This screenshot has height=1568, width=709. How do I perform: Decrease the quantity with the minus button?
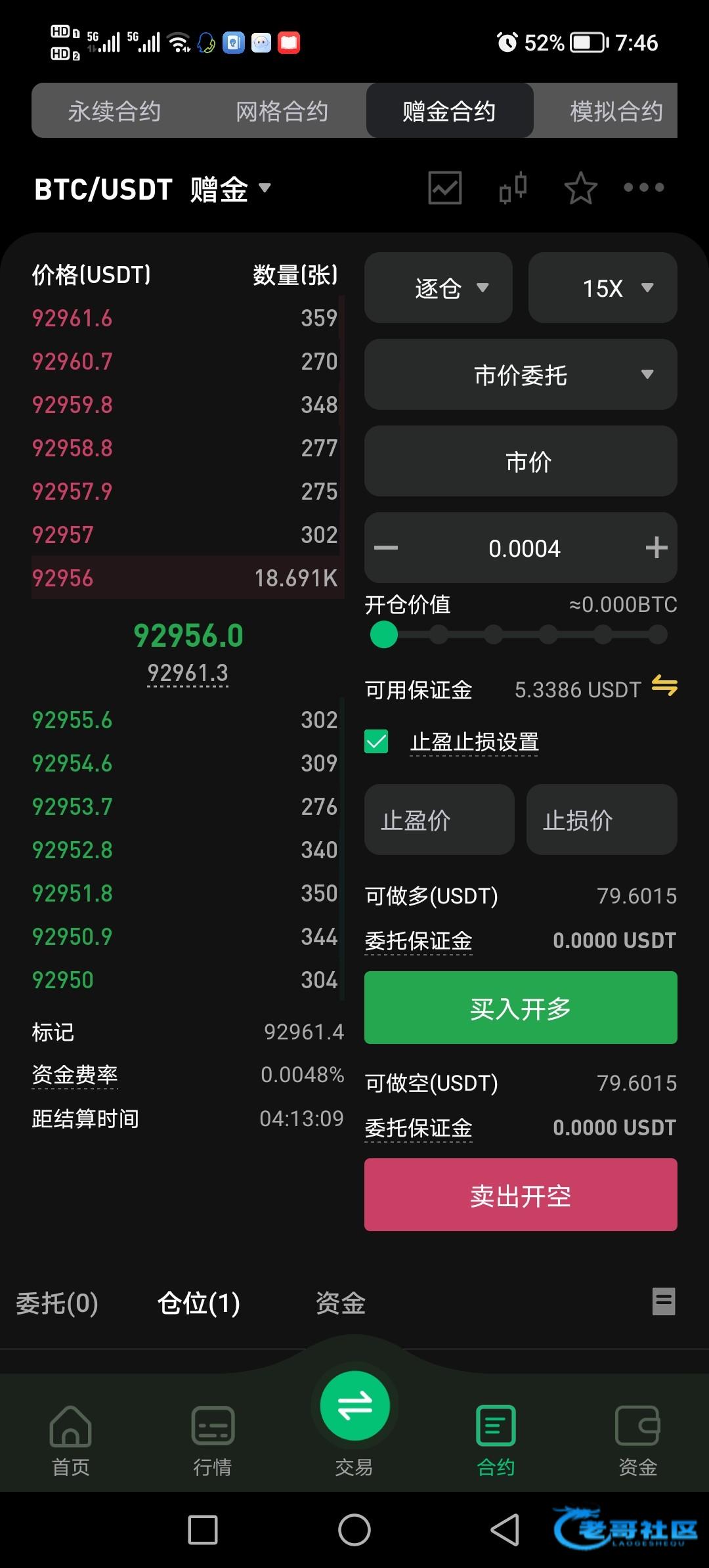(386, 548)
